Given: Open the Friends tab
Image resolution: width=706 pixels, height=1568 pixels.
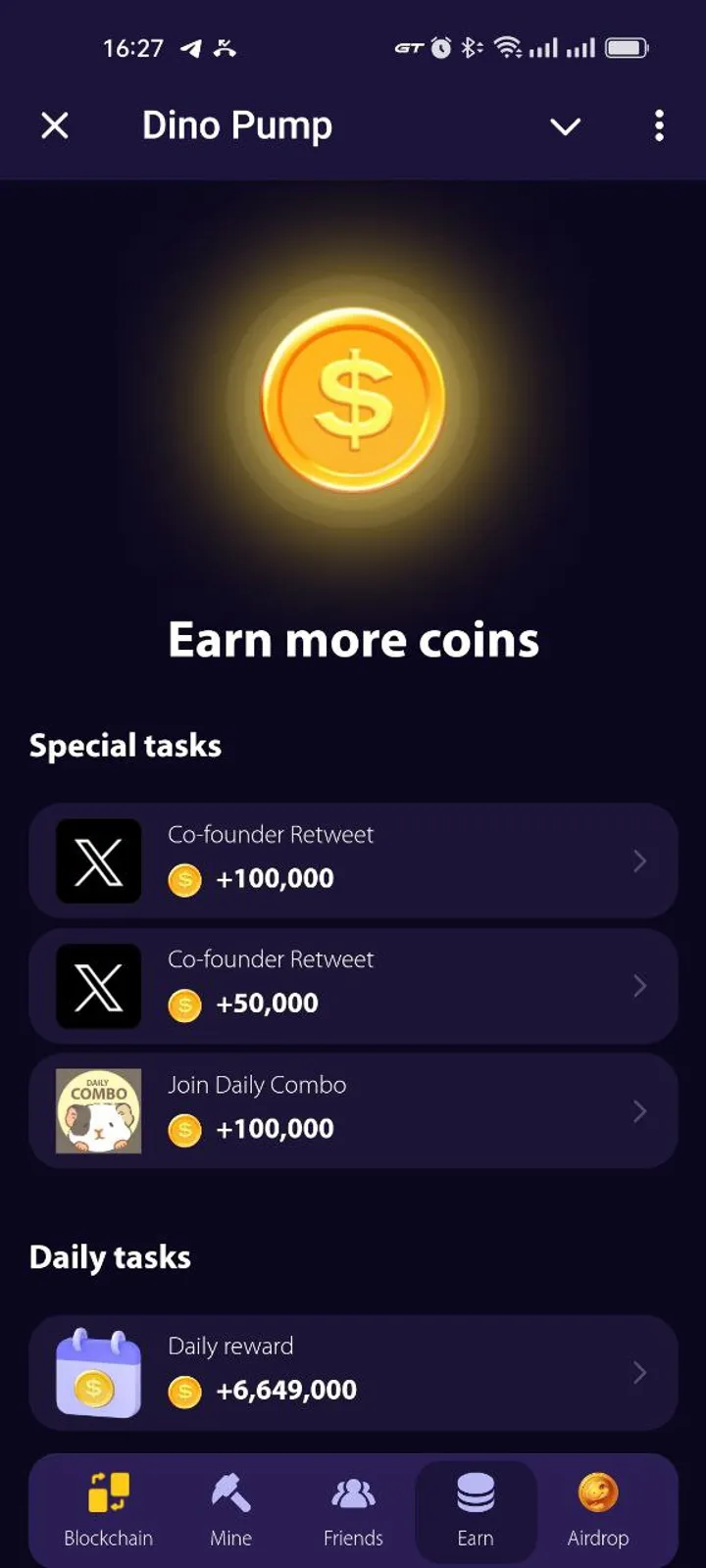Looking at the screenshot, I should point(353,1510).
